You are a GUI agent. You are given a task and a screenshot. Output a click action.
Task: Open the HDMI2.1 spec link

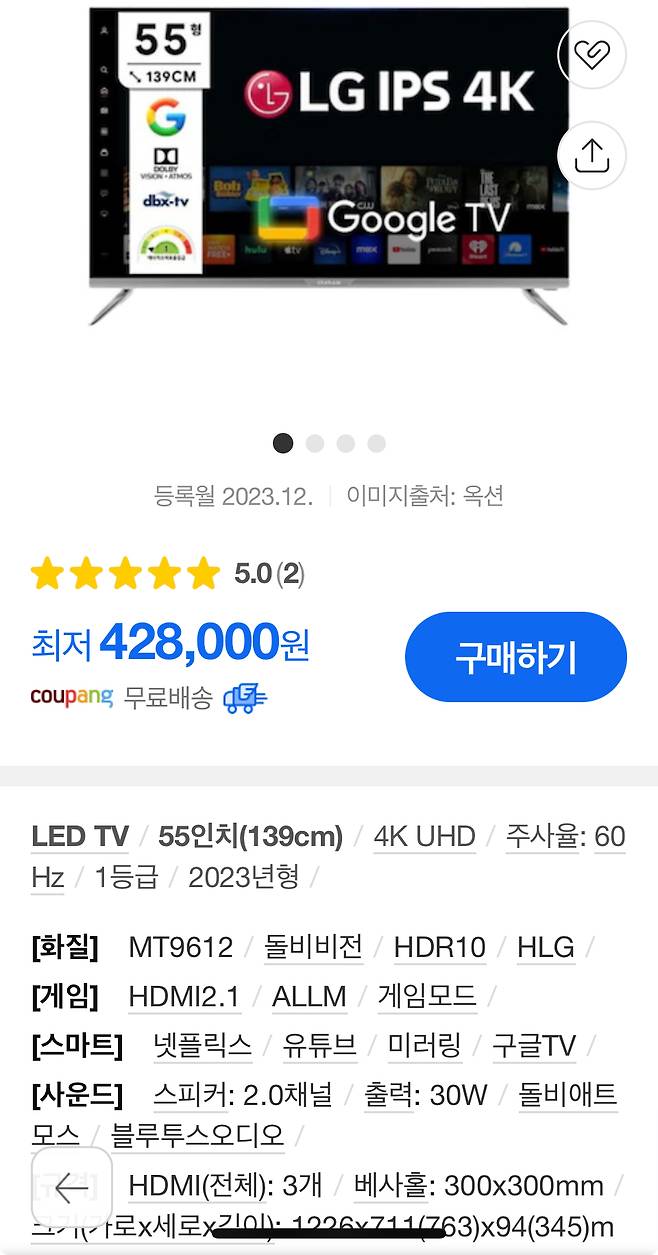[184, 997]
